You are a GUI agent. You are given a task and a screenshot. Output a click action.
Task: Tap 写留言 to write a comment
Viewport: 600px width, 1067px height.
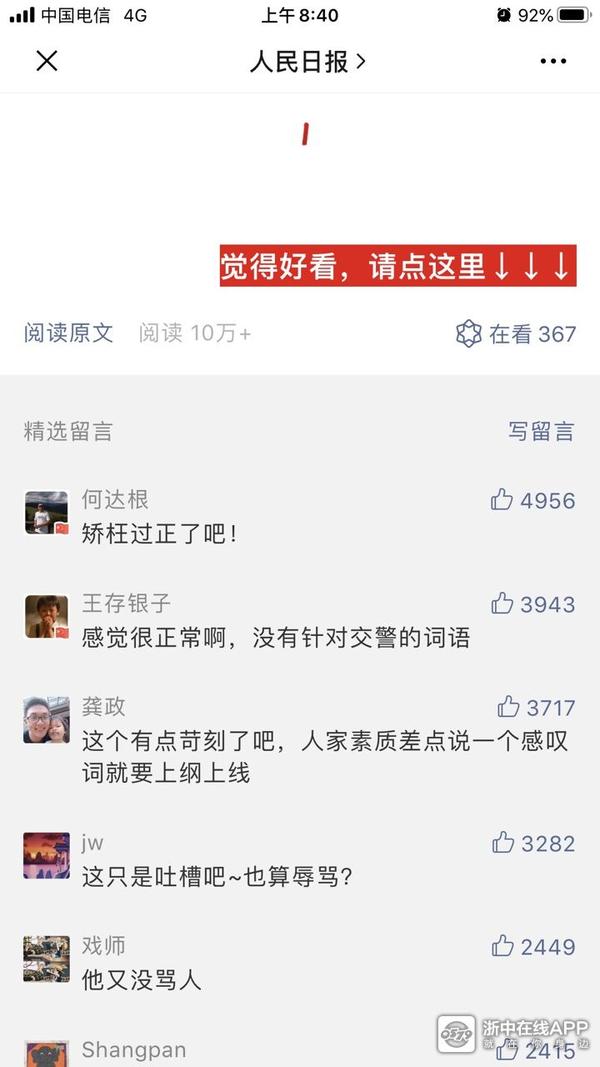541,431
